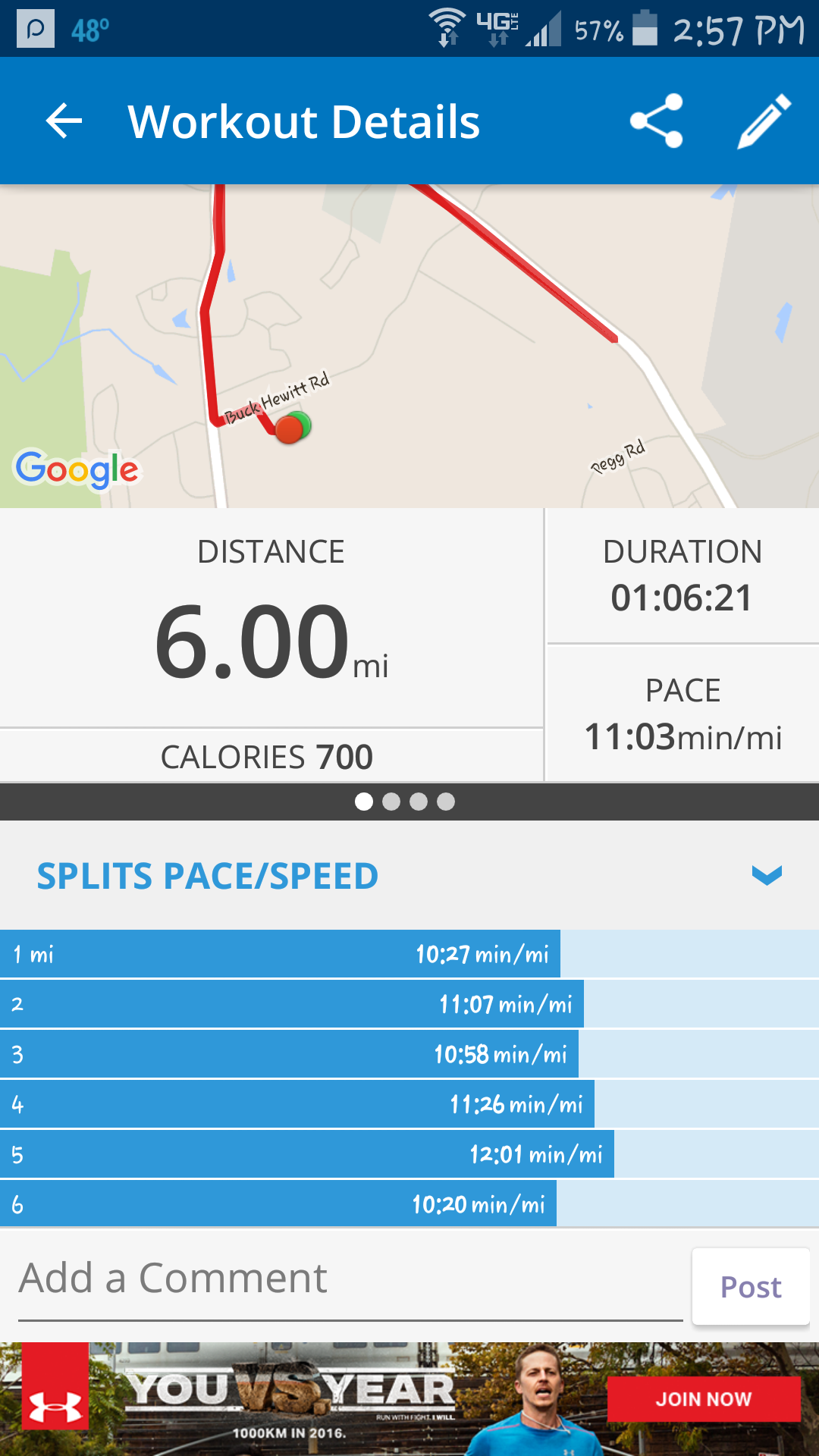Screen dimensions: 819x1456
Task: Tap the stats page indicator dots
Action: 405,802
